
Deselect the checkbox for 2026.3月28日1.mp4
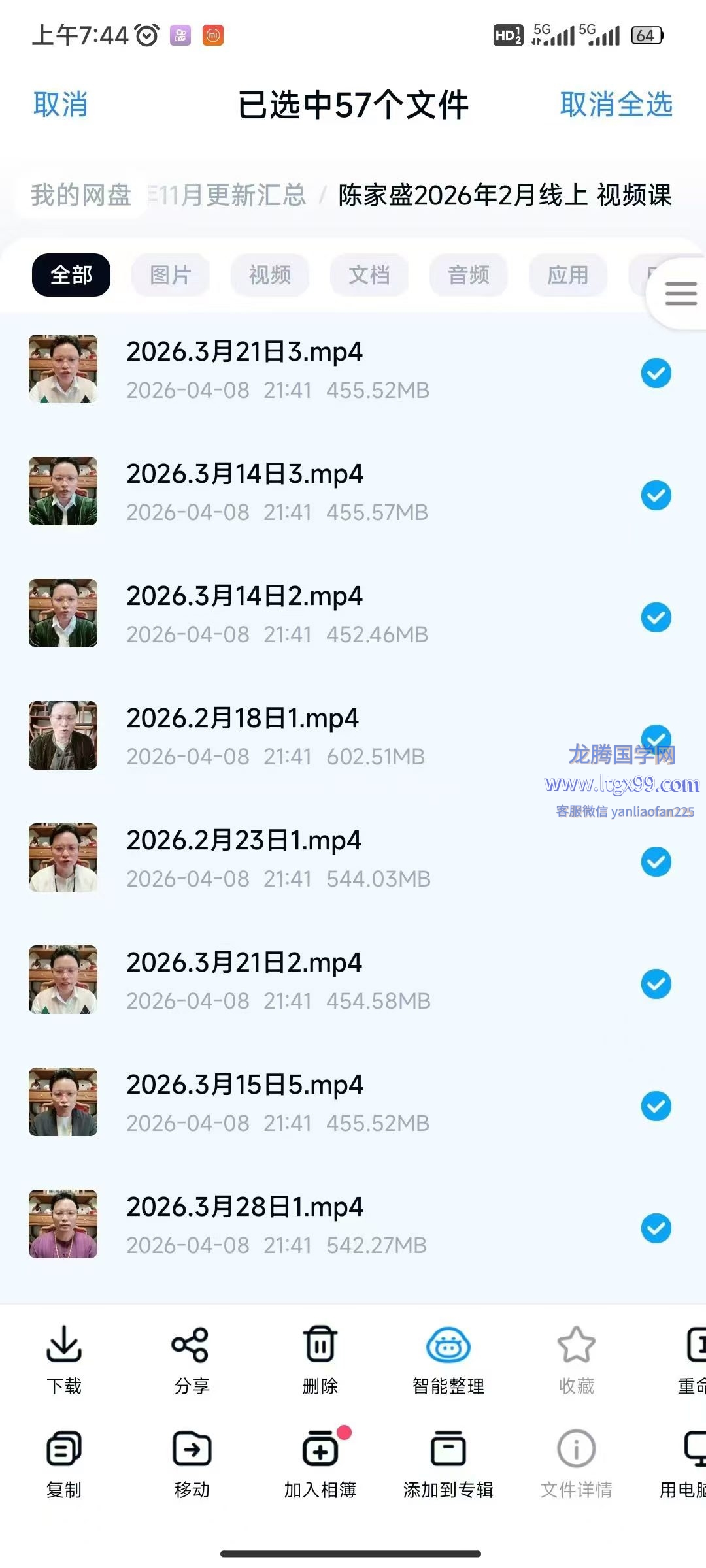(656, 1228)
